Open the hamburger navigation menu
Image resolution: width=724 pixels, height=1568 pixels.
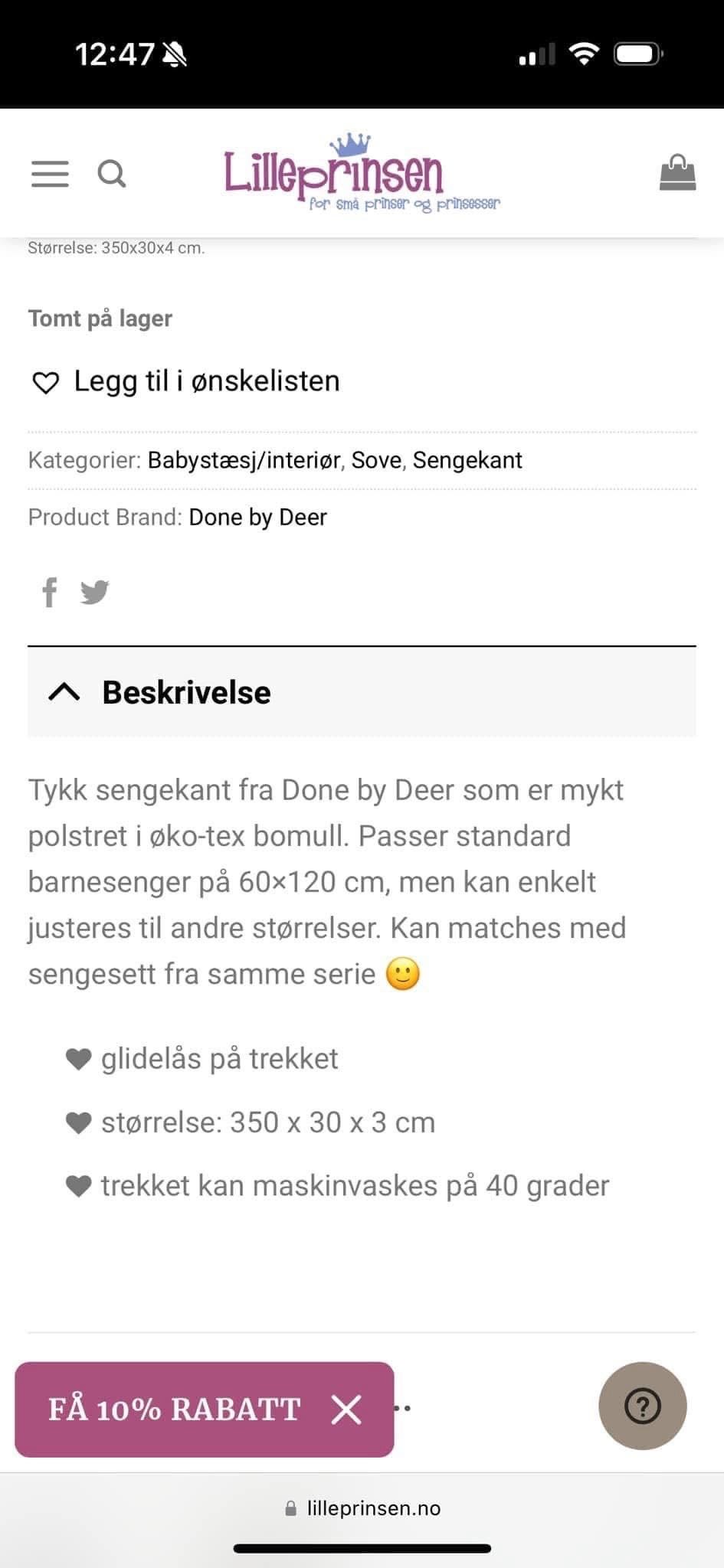pyautogui.click(x=49, y=175)
